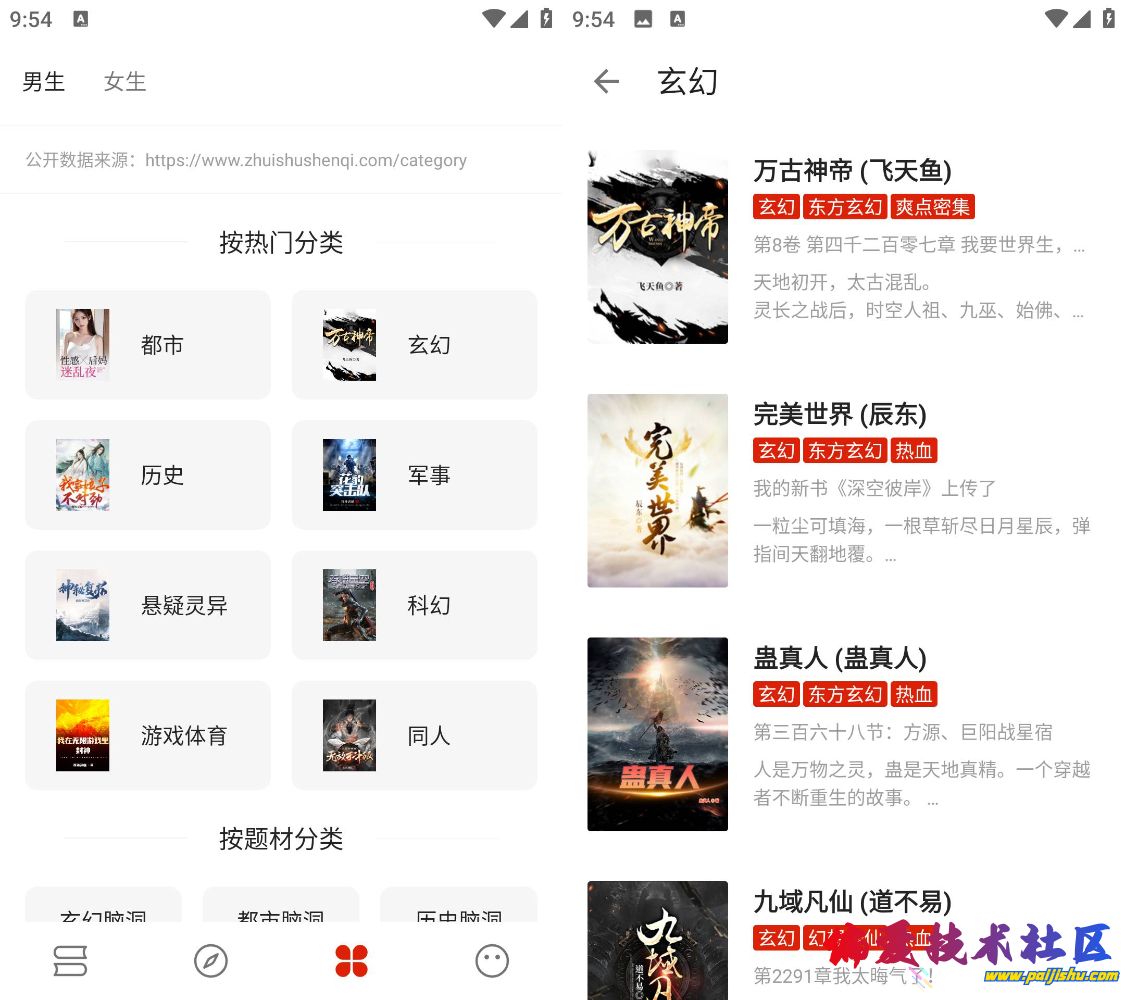Open the 都市 category
This screenshot has height=1000, width=1125.
pos(148,345)
